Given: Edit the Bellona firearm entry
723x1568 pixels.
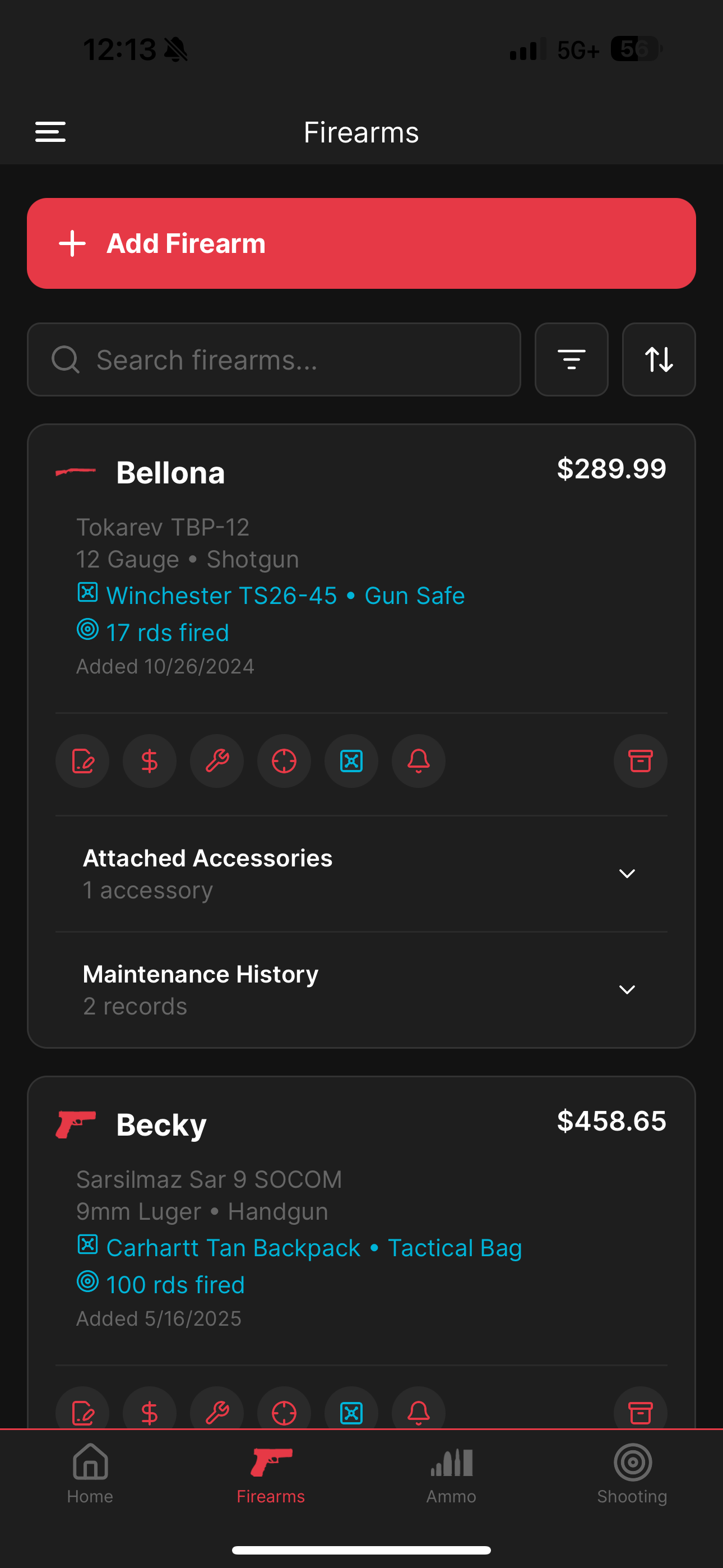Looking at the screenshot, I should [x=83, y=761].
